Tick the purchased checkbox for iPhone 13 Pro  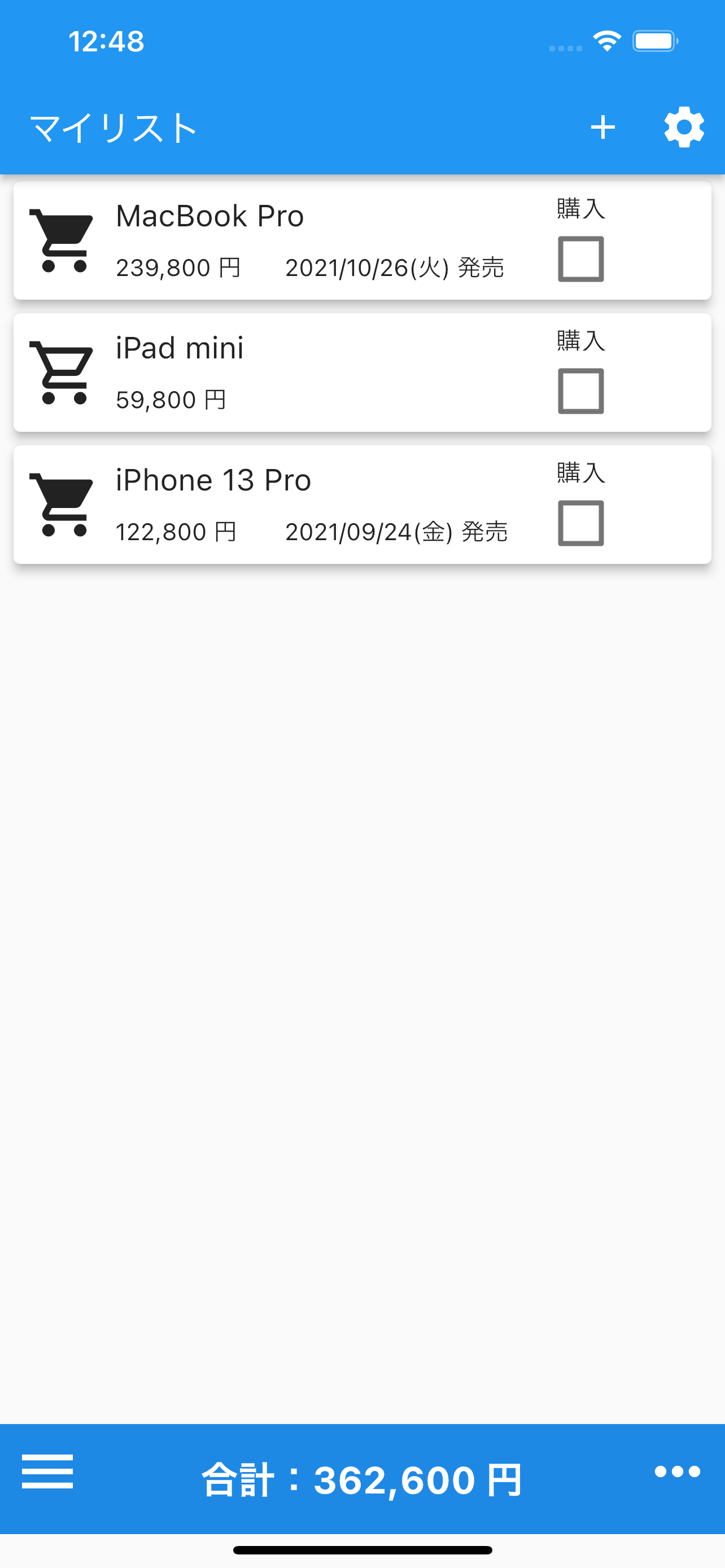580,523
